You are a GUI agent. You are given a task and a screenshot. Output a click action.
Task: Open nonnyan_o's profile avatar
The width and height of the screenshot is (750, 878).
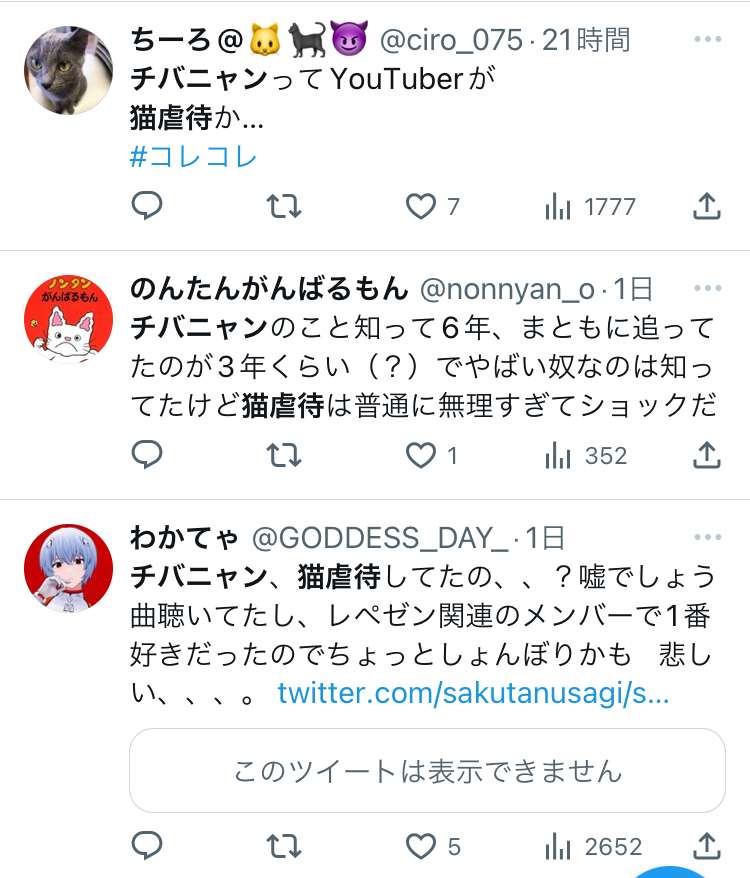tap(68, 319)
